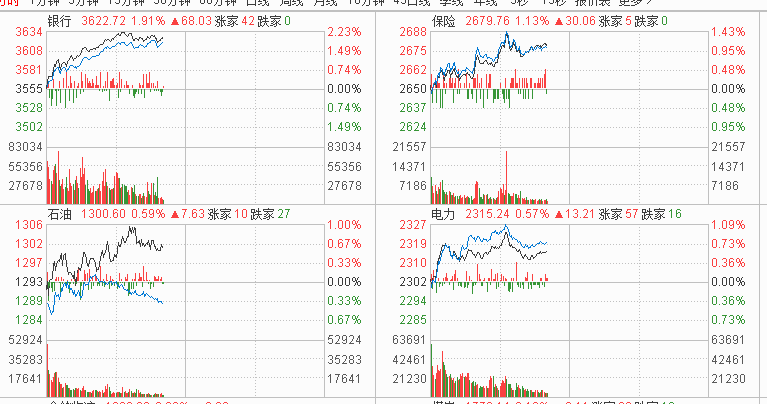Viewport: 767px width, 404px height.
Task: Open the 银行 sector chart
Action: (60, 21)
